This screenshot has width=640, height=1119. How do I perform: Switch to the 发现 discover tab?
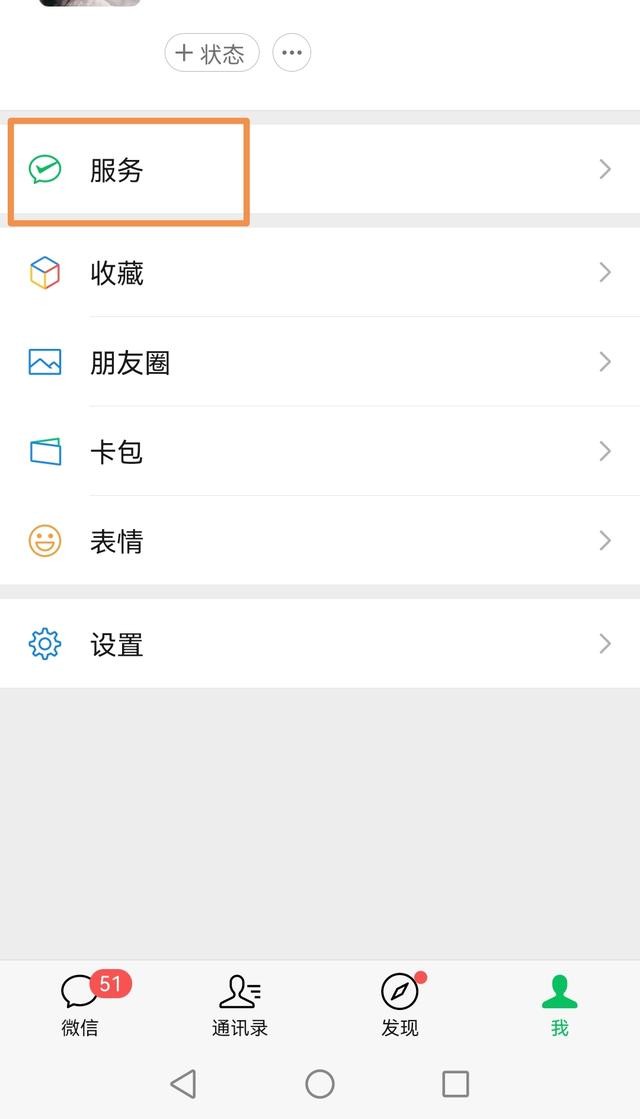point(400,1004)
